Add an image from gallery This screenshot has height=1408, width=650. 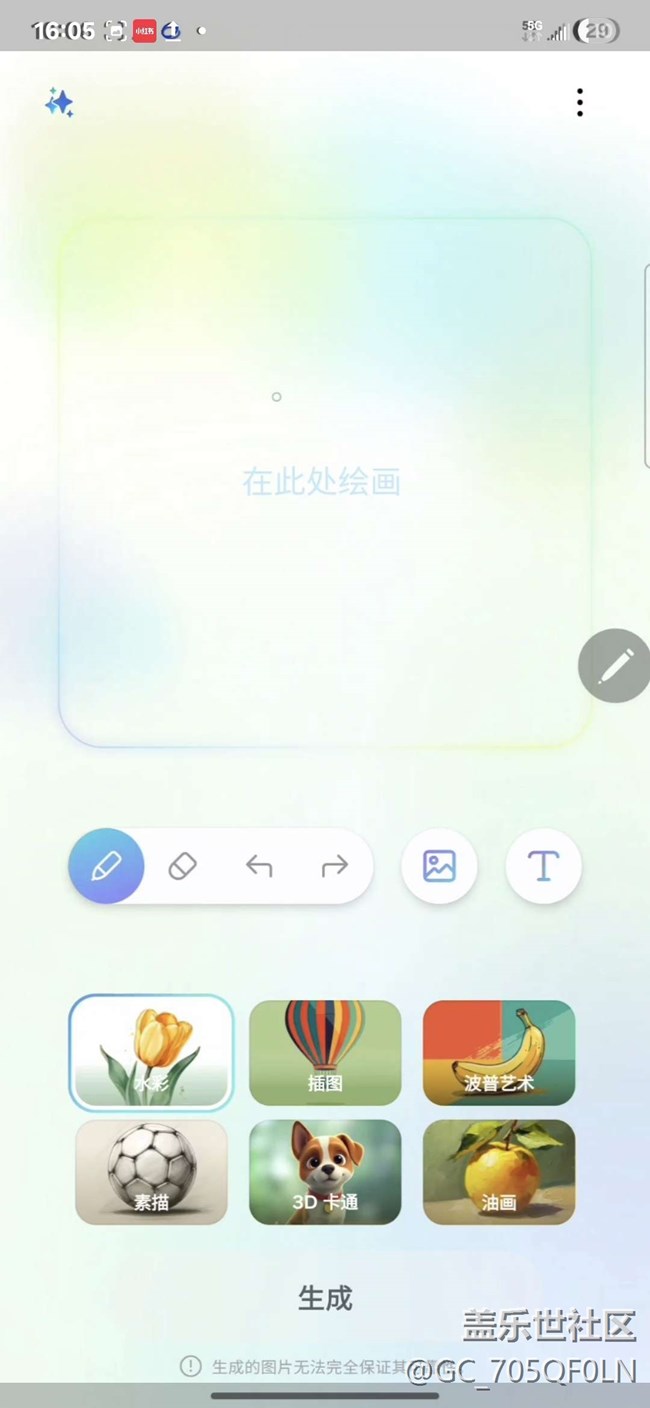click(x=439, y=866)
